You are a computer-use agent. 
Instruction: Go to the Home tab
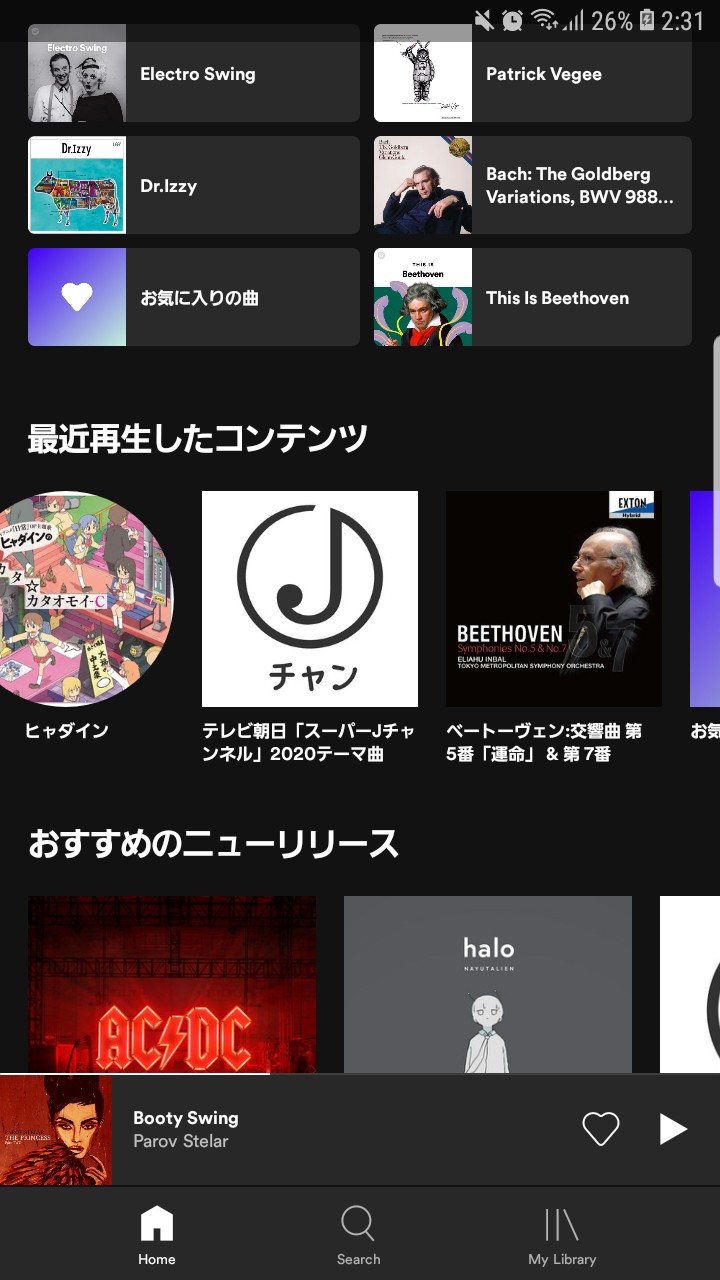click(157, 1236)
